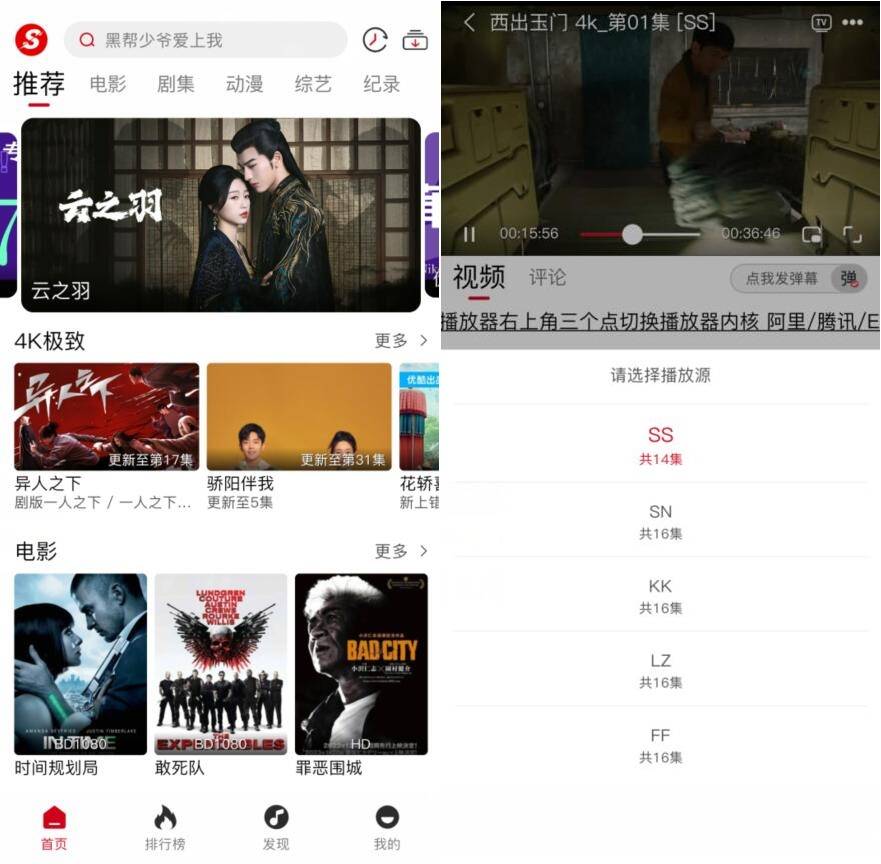Select the SN playback source

coord(660,521)
